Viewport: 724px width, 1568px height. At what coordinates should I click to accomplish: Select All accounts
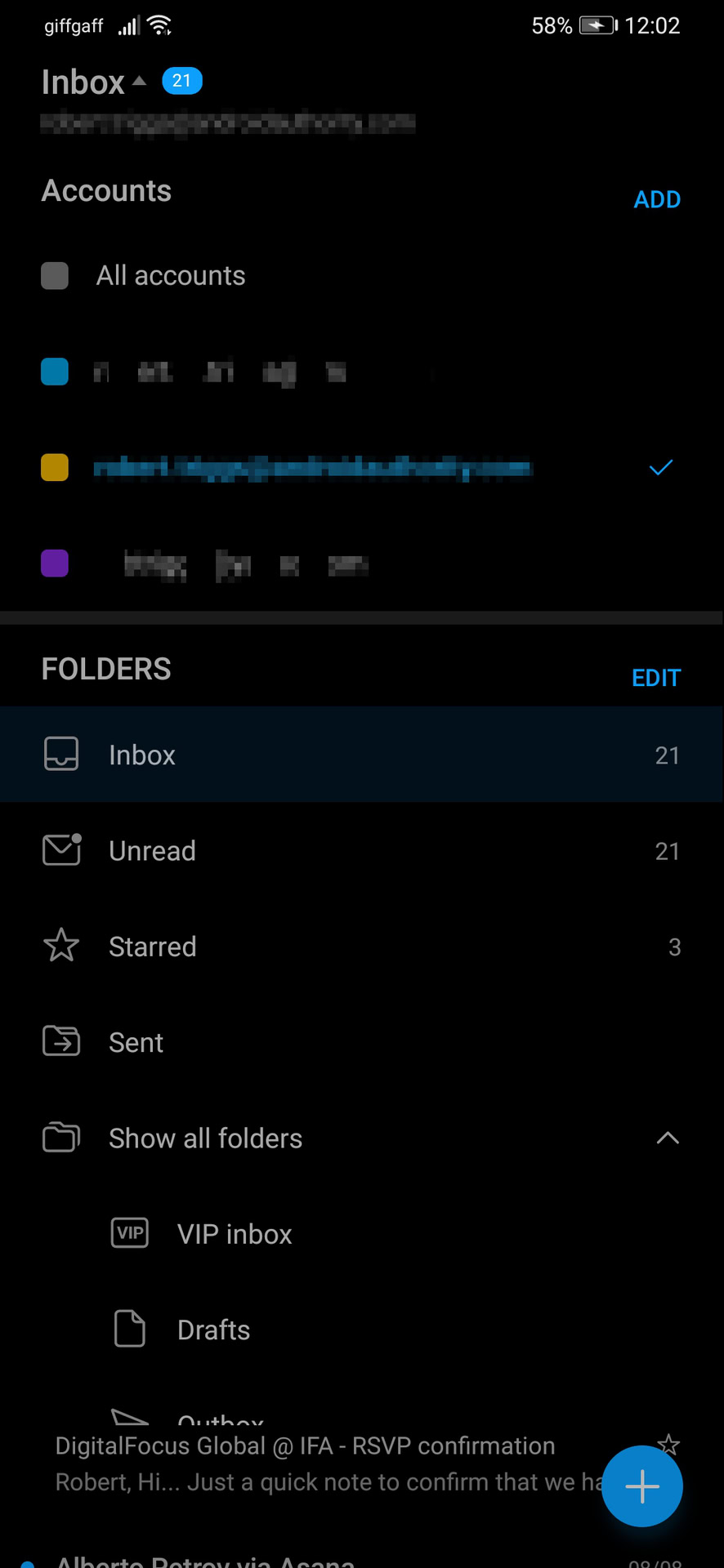(x=170, y=276)
